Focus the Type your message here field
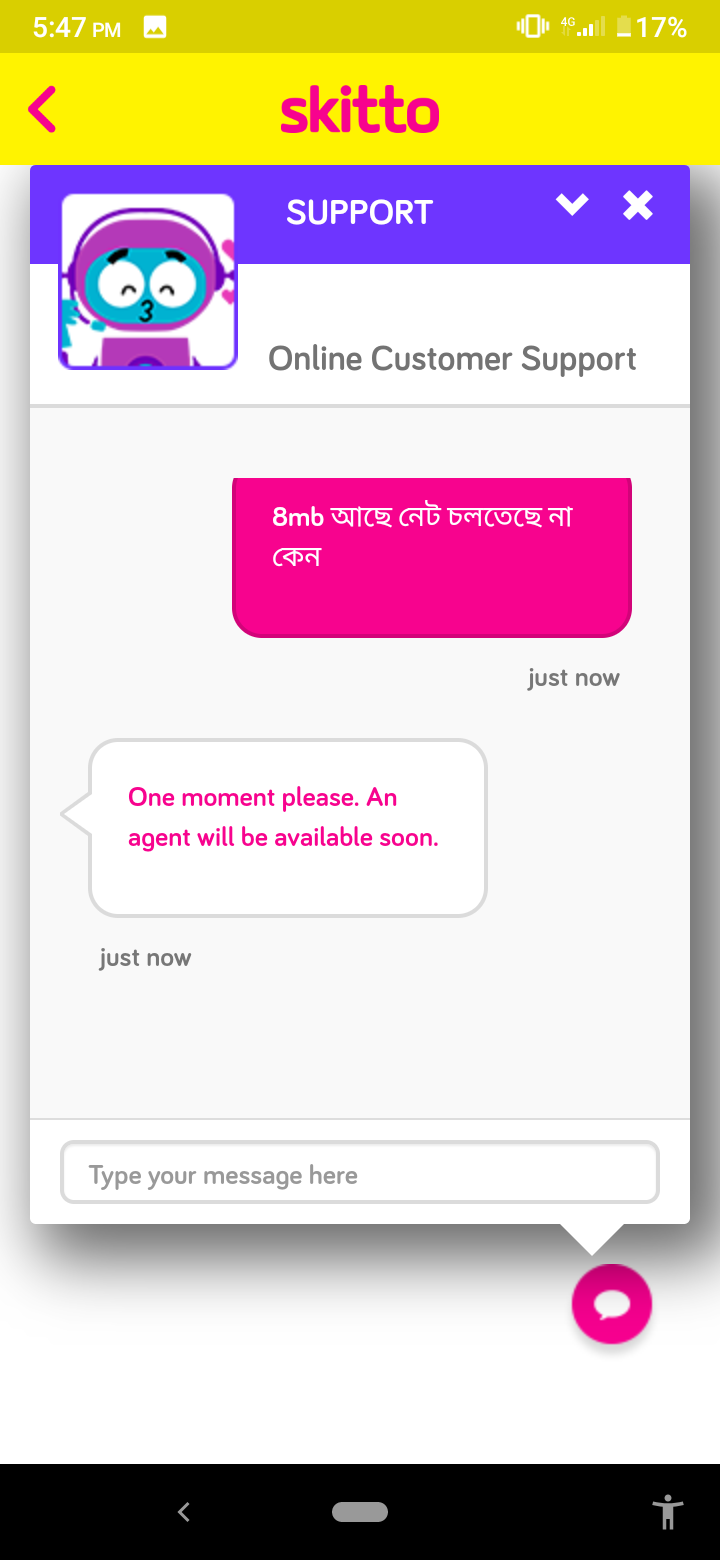The image size is (720, 1560). (360, 1173)
